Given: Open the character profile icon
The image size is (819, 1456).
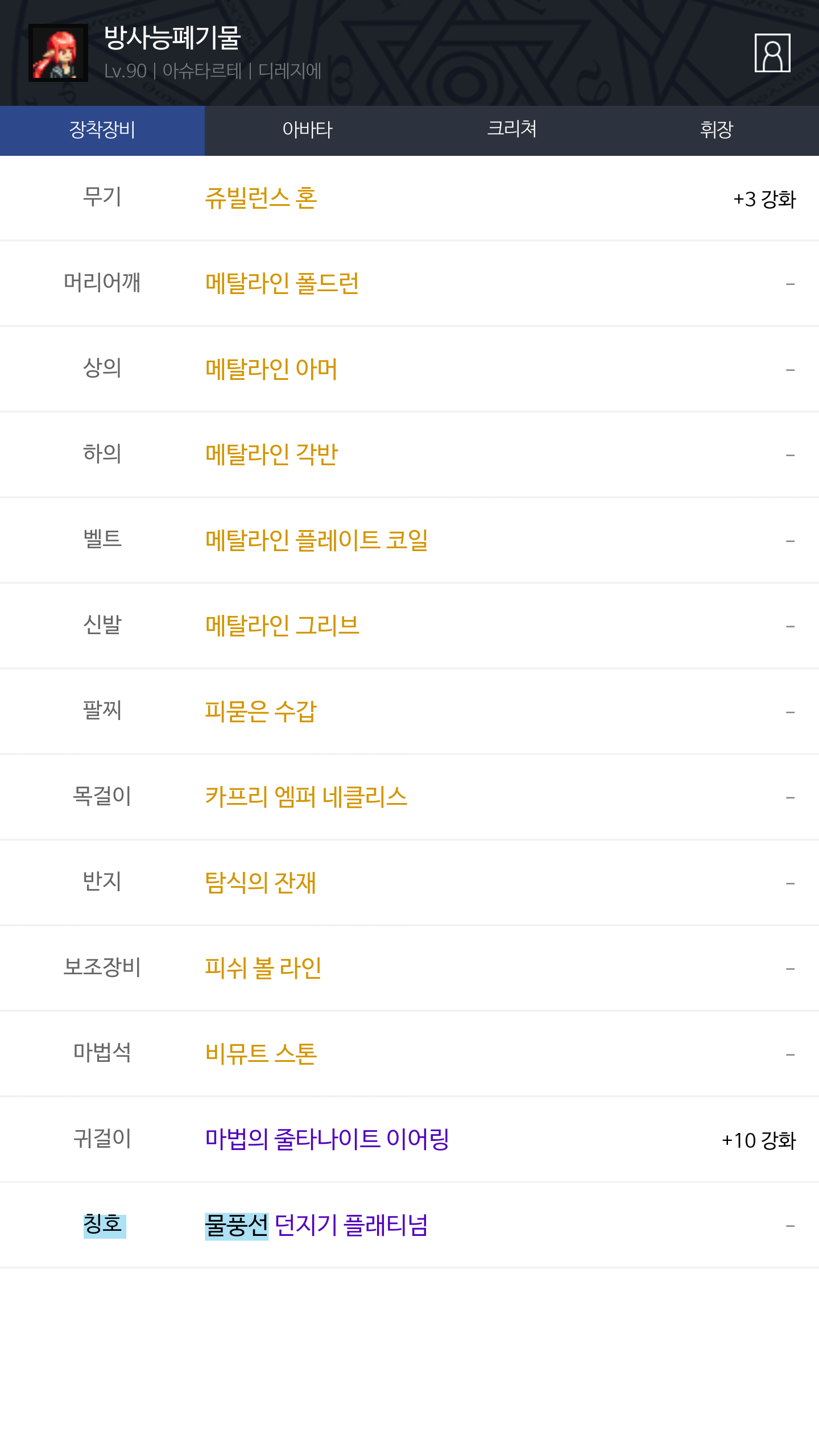Looking at the screenshot, I should click(772, 53).
